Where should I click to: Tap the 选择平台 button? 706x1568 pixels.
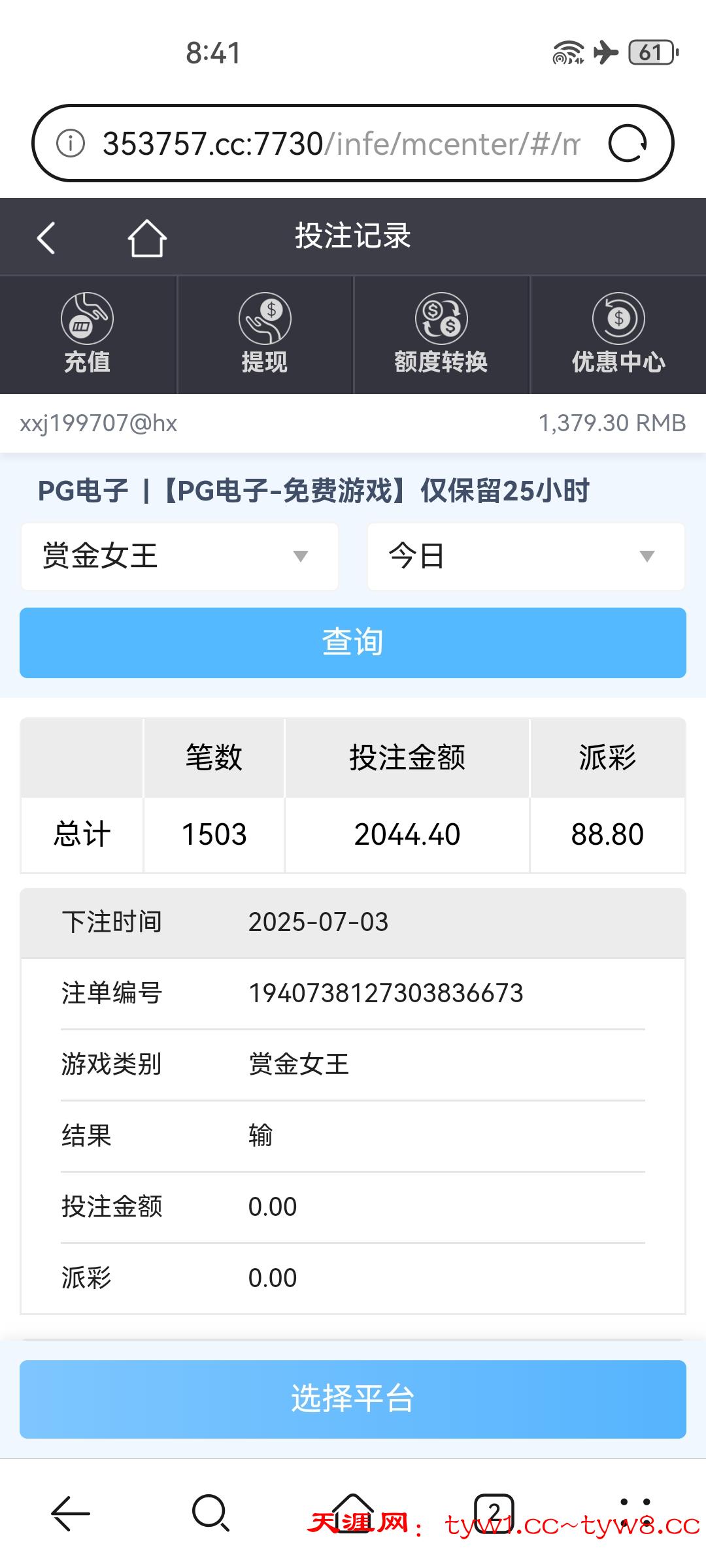tap(353, 1399)
